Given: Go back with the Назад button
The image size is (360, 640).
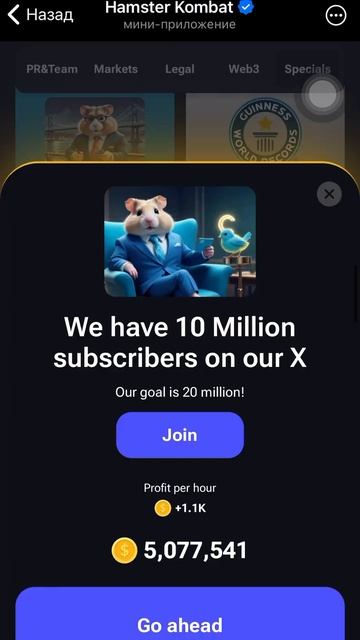Looking at the screenshot, I should [x=40, y=15].
